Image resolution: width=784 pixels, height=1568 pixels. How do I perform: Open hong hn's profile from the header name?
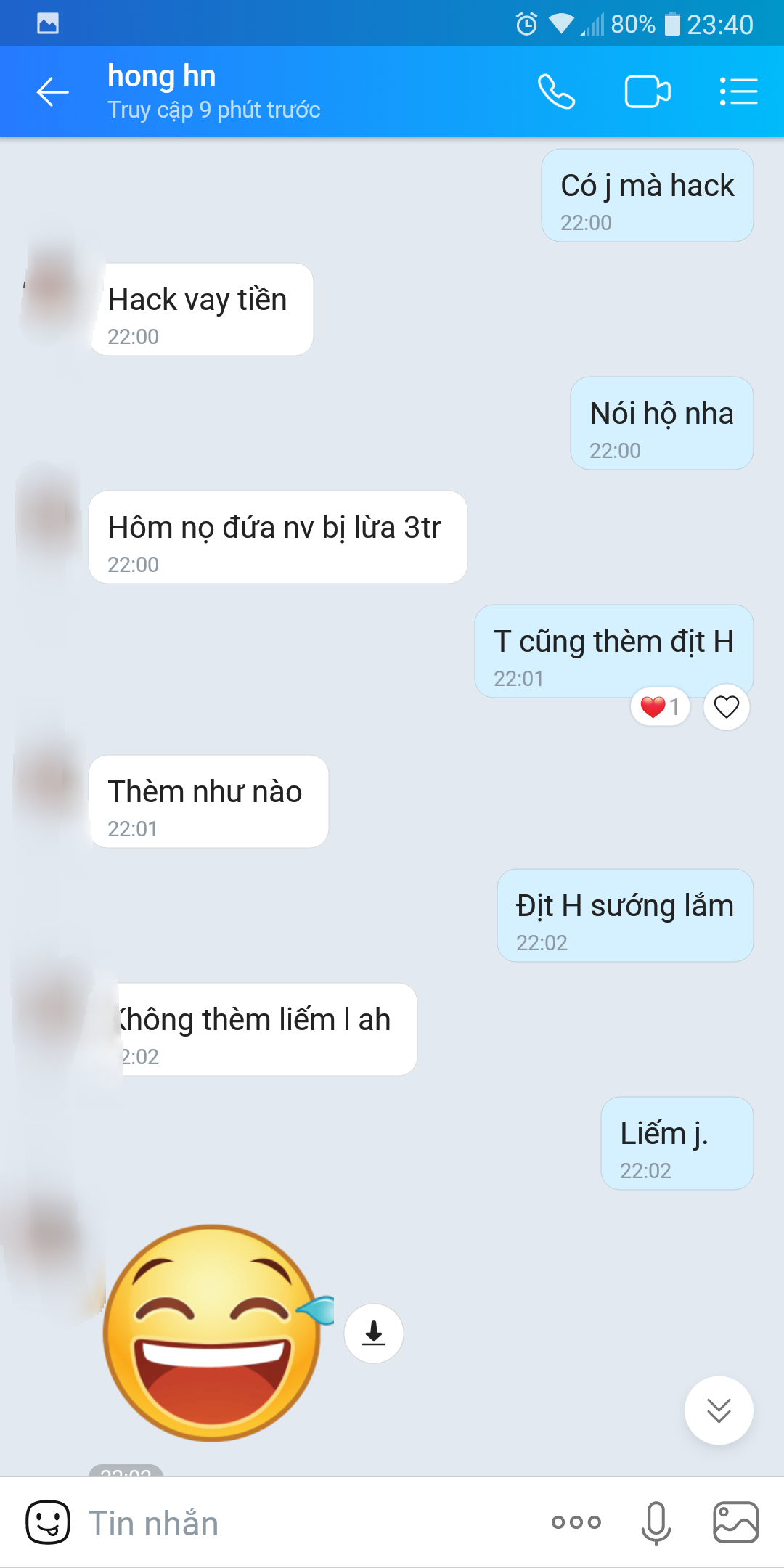tap(162, 77)
